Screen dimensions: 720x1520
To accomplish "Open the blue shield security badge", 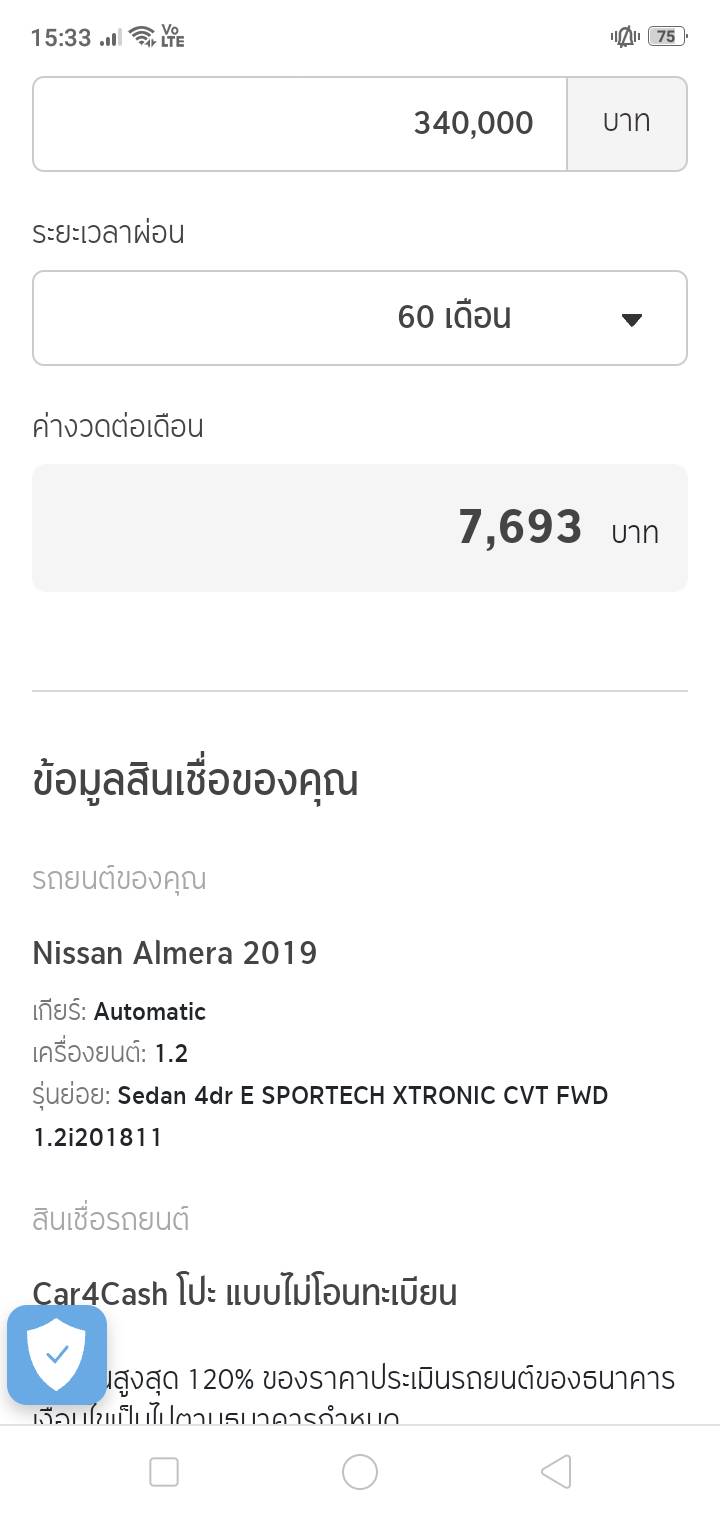I will click(x=57, y=1355).
